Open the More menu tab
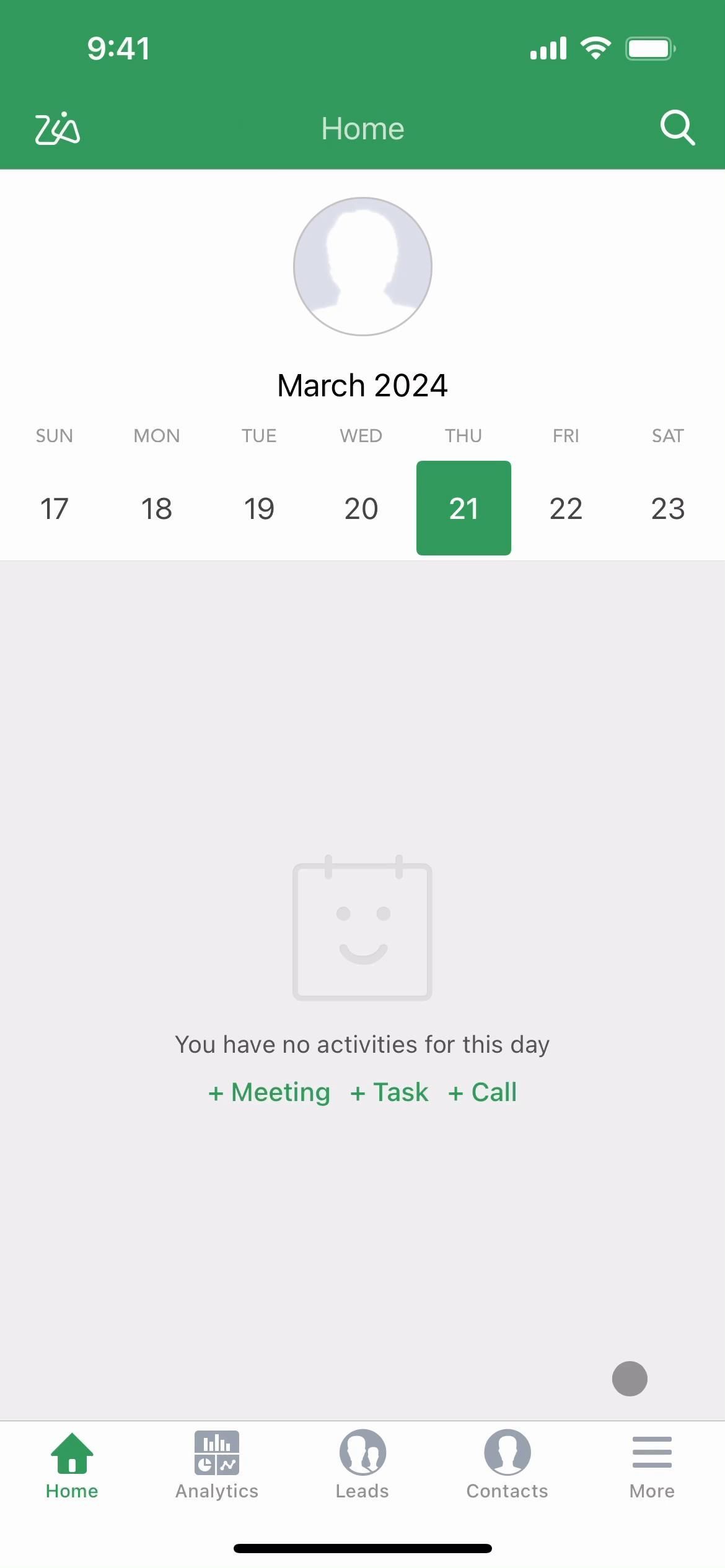725x1568 pixels. pos(652,1465)
